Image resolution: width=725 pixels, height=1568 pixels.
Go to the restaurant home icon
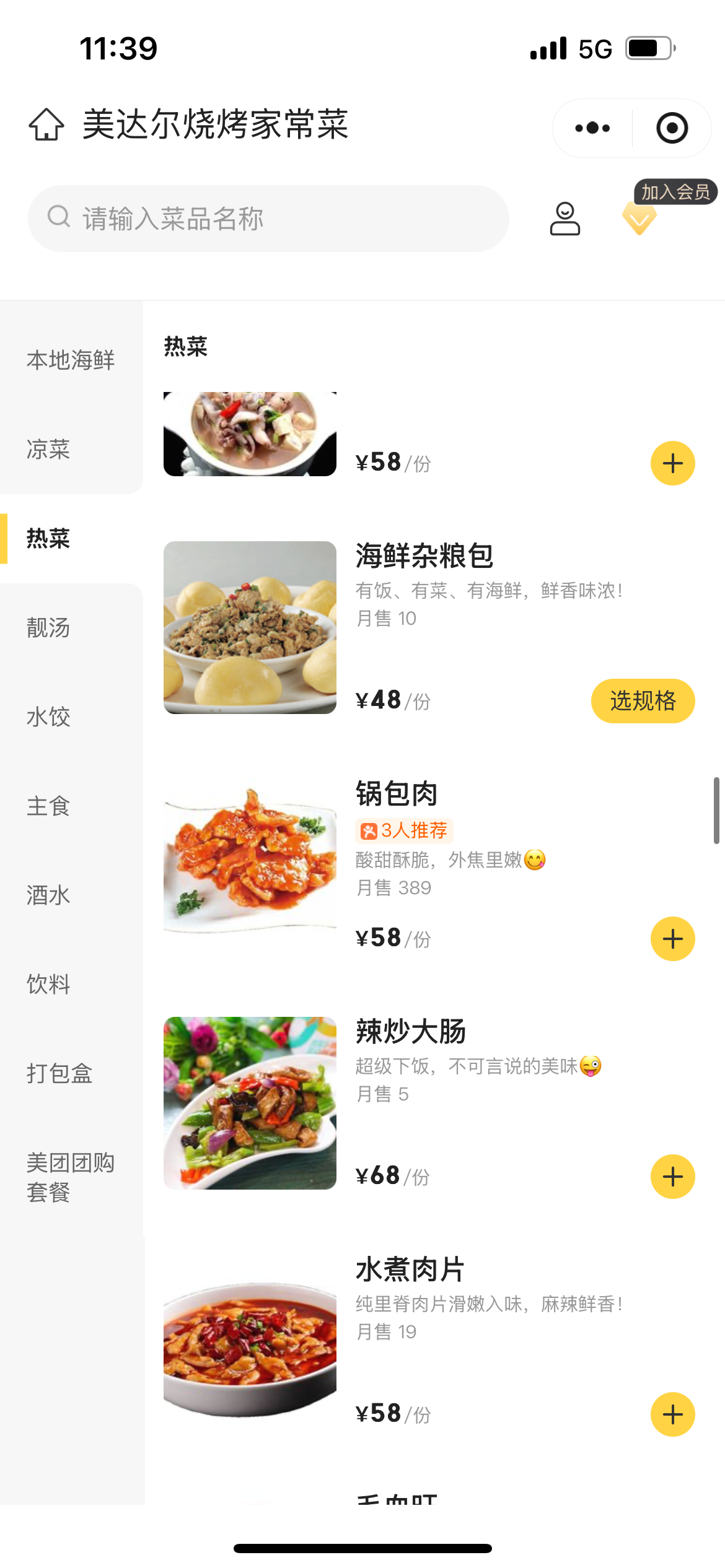click(46, 124)
